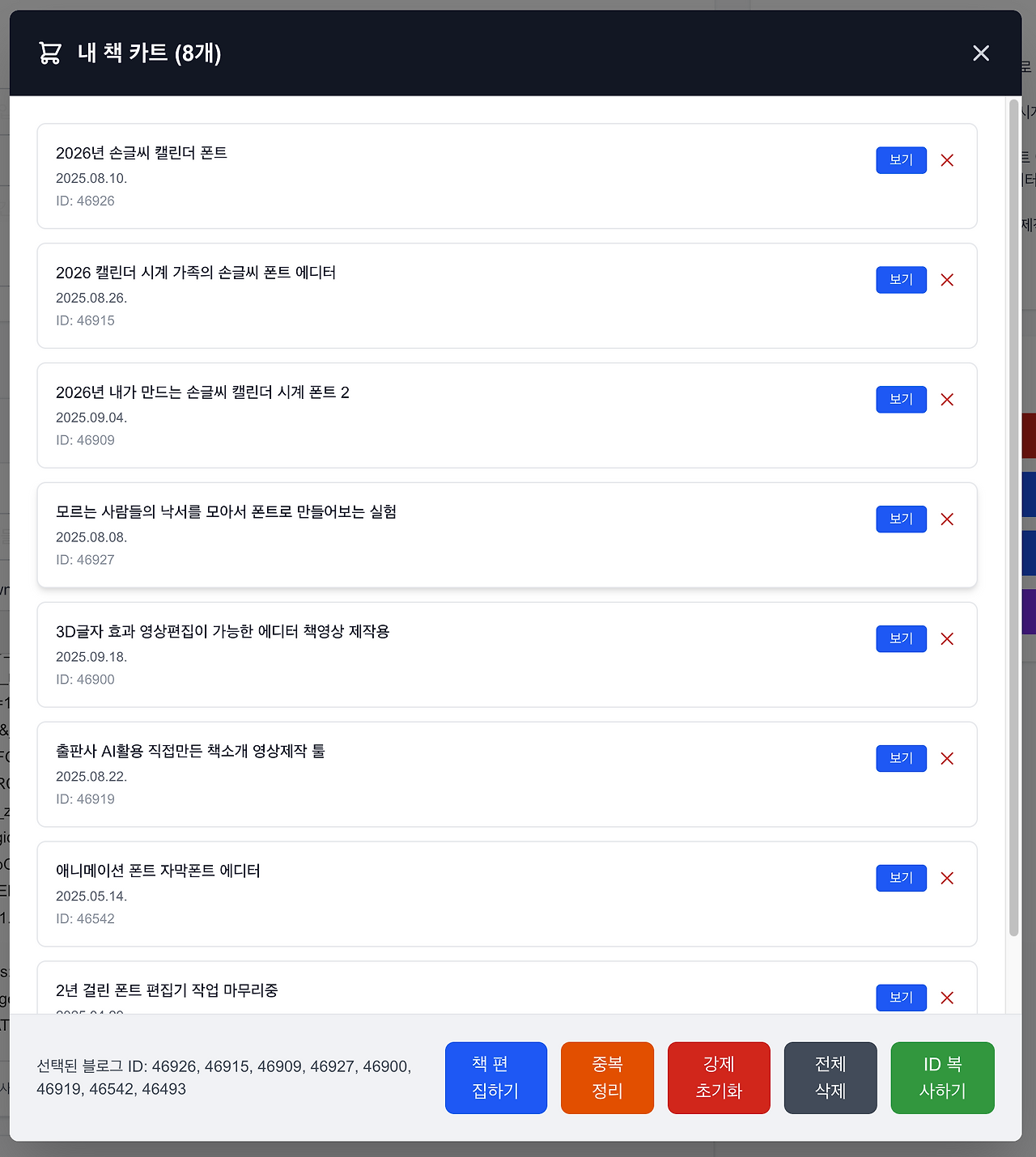Image resolution: width=1036 pixels, height=1157 pixels.
Task: Click the X beside '출판사 AI활용' entry
Action: (947, 758)
